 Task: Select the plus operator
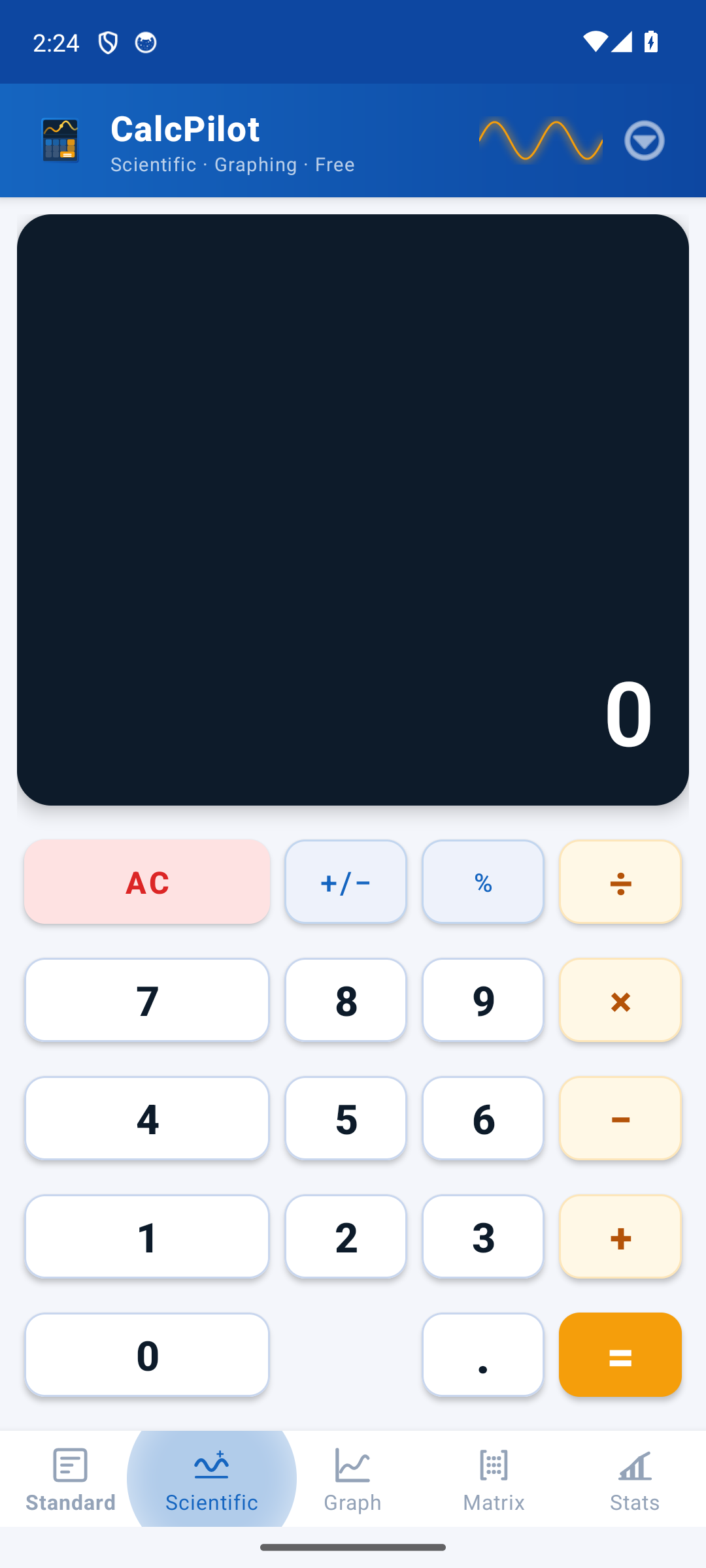click(x=620, y=1237)
